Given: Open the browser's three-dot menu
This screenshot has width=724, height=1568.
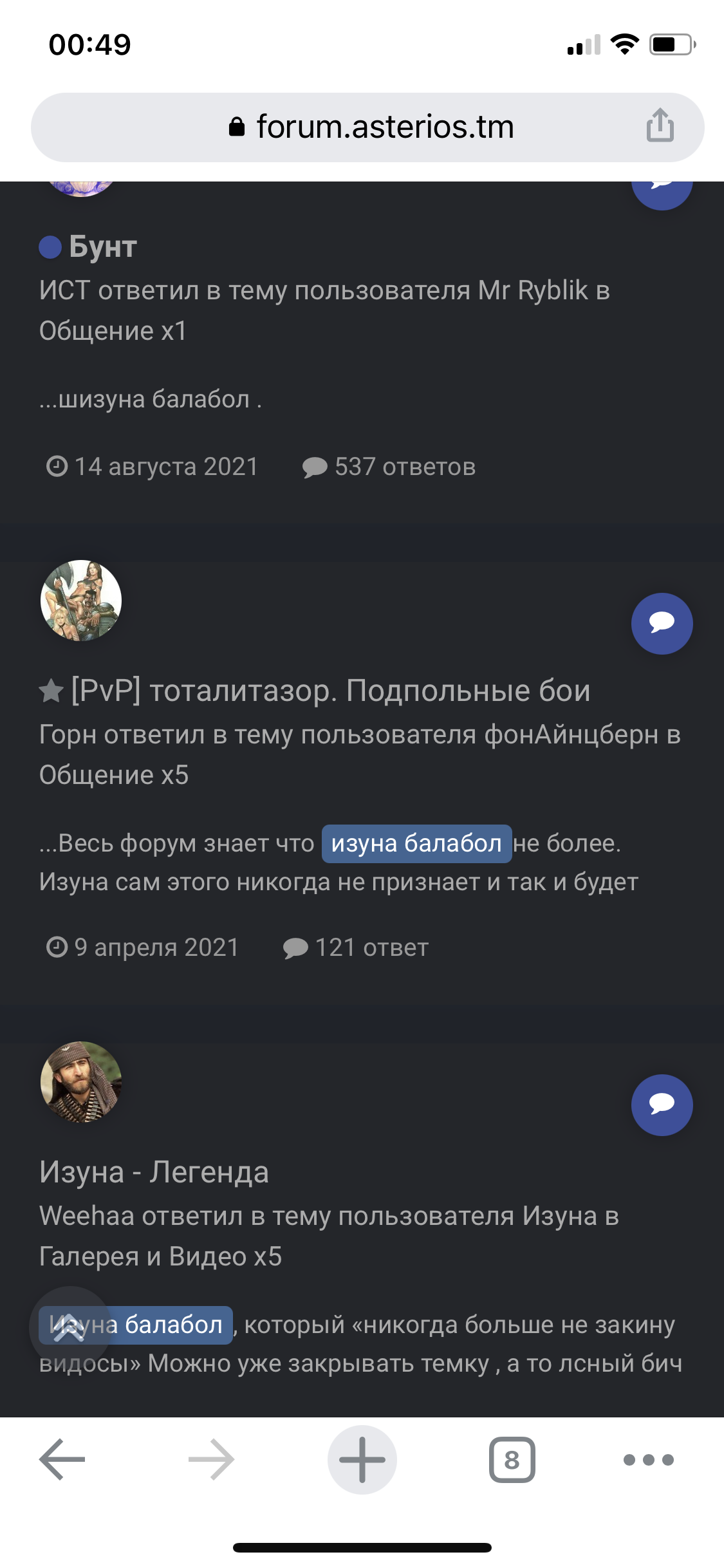Looking at the screenshot, I should 648,1459.
